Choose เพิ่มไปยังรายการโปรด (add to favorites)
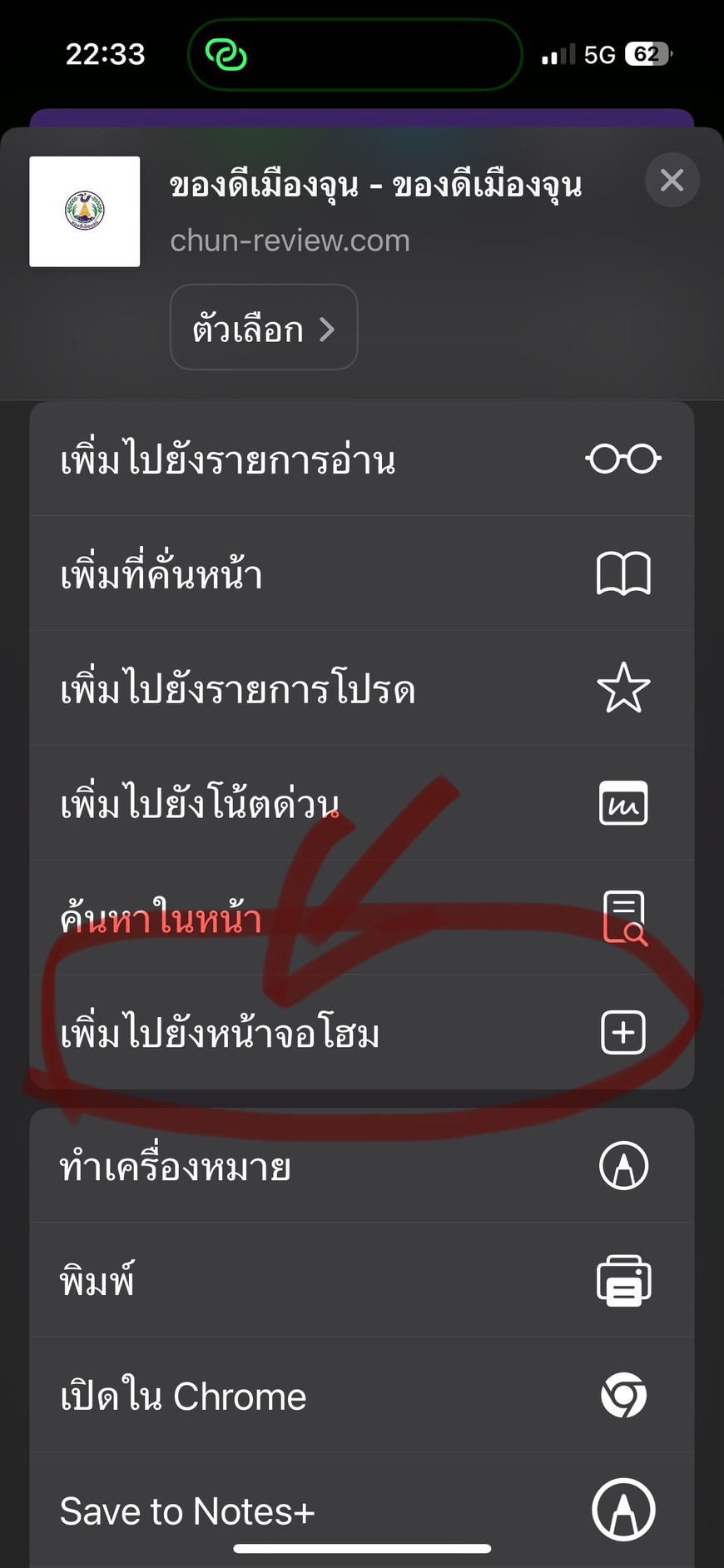The image size is (724, 1568). (361, 689)
